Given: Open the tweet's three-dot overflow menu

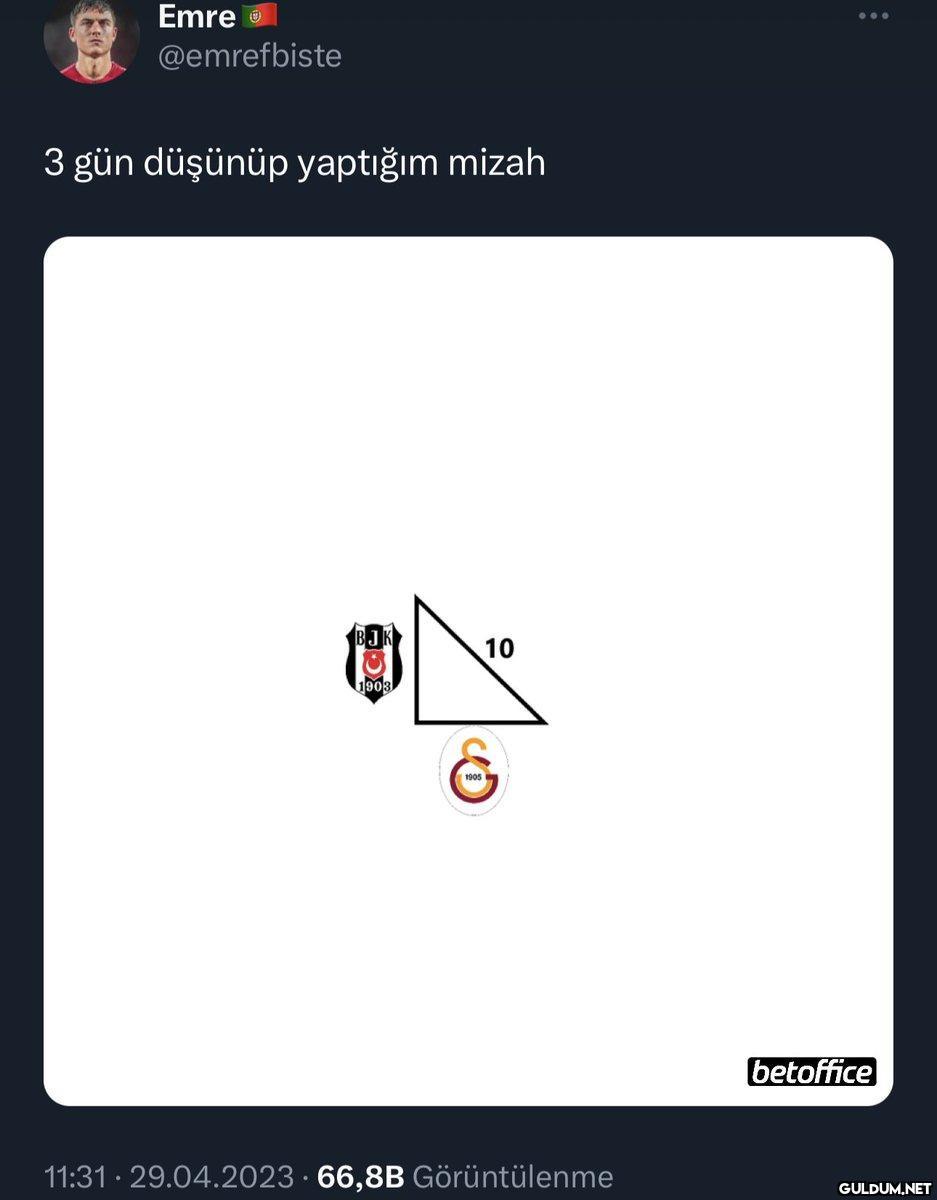Looking at the screenshot, I should [x=873, y=16].
